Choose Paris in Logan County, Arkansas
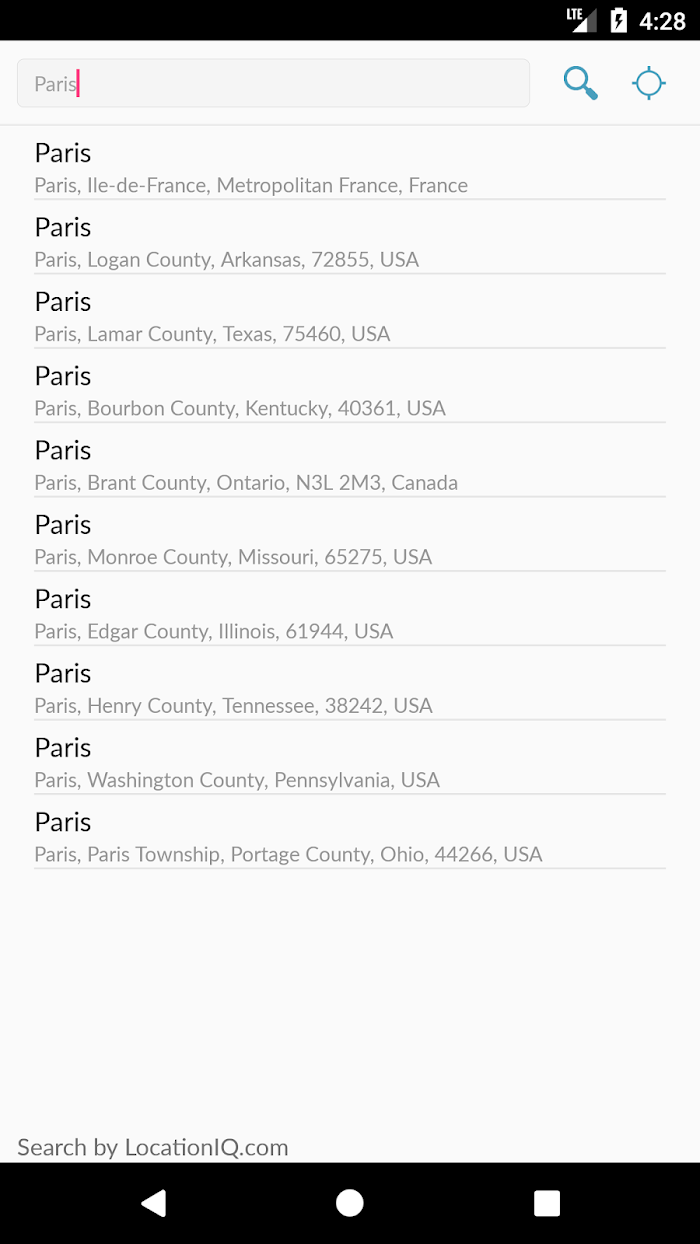This screenshot has height=1244, width=700. (350, 241)
